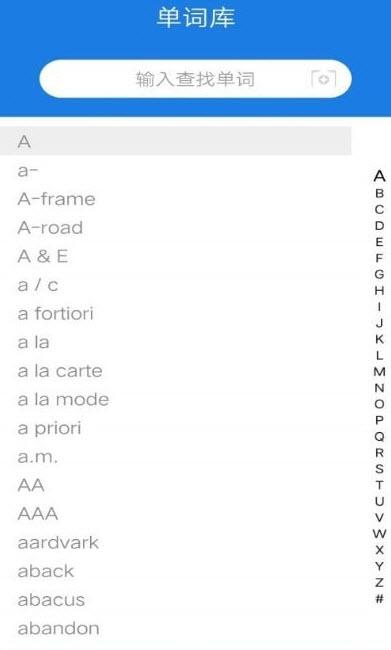Select the word "a fortiori"

coord(56,313)
